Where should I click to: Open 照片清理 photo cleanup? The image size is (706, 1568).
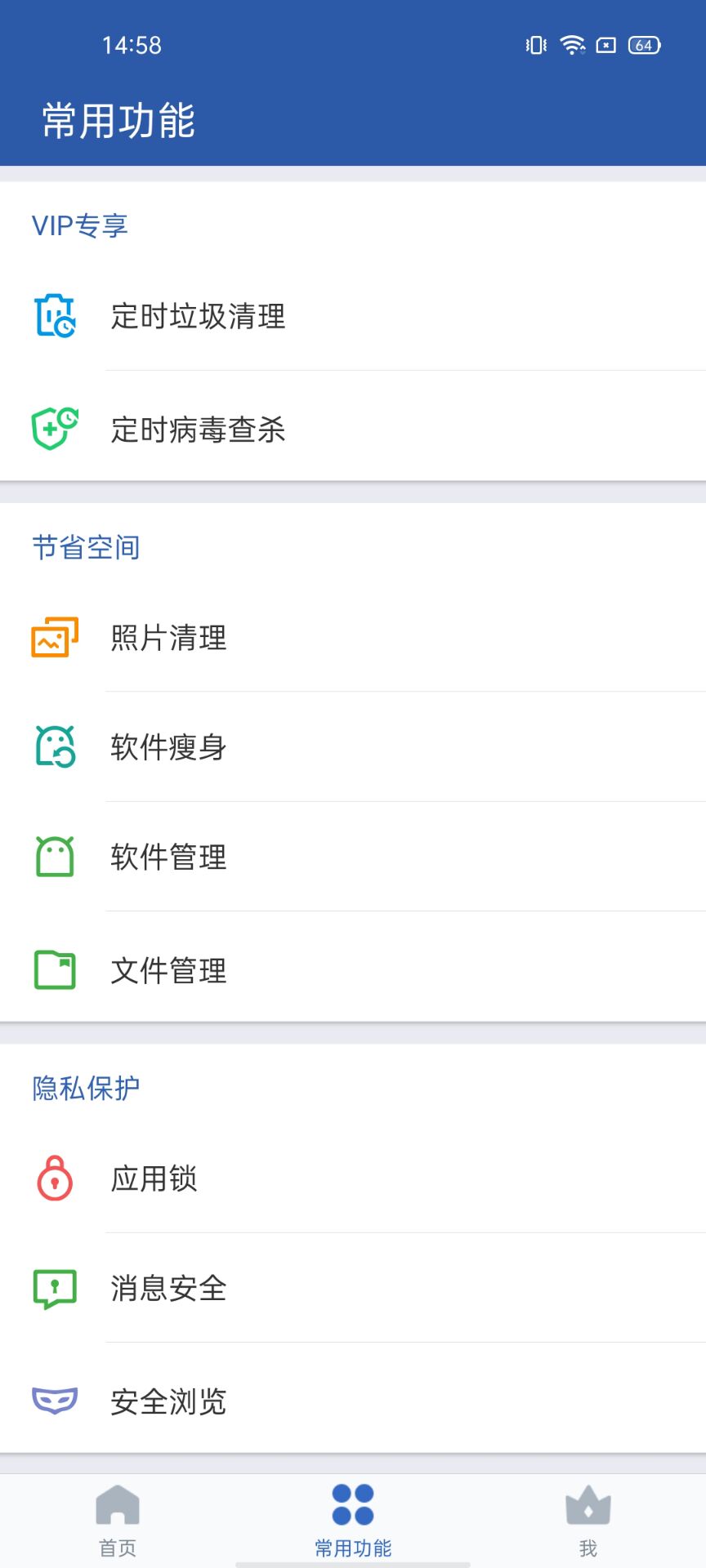click(x=353, y=638)
